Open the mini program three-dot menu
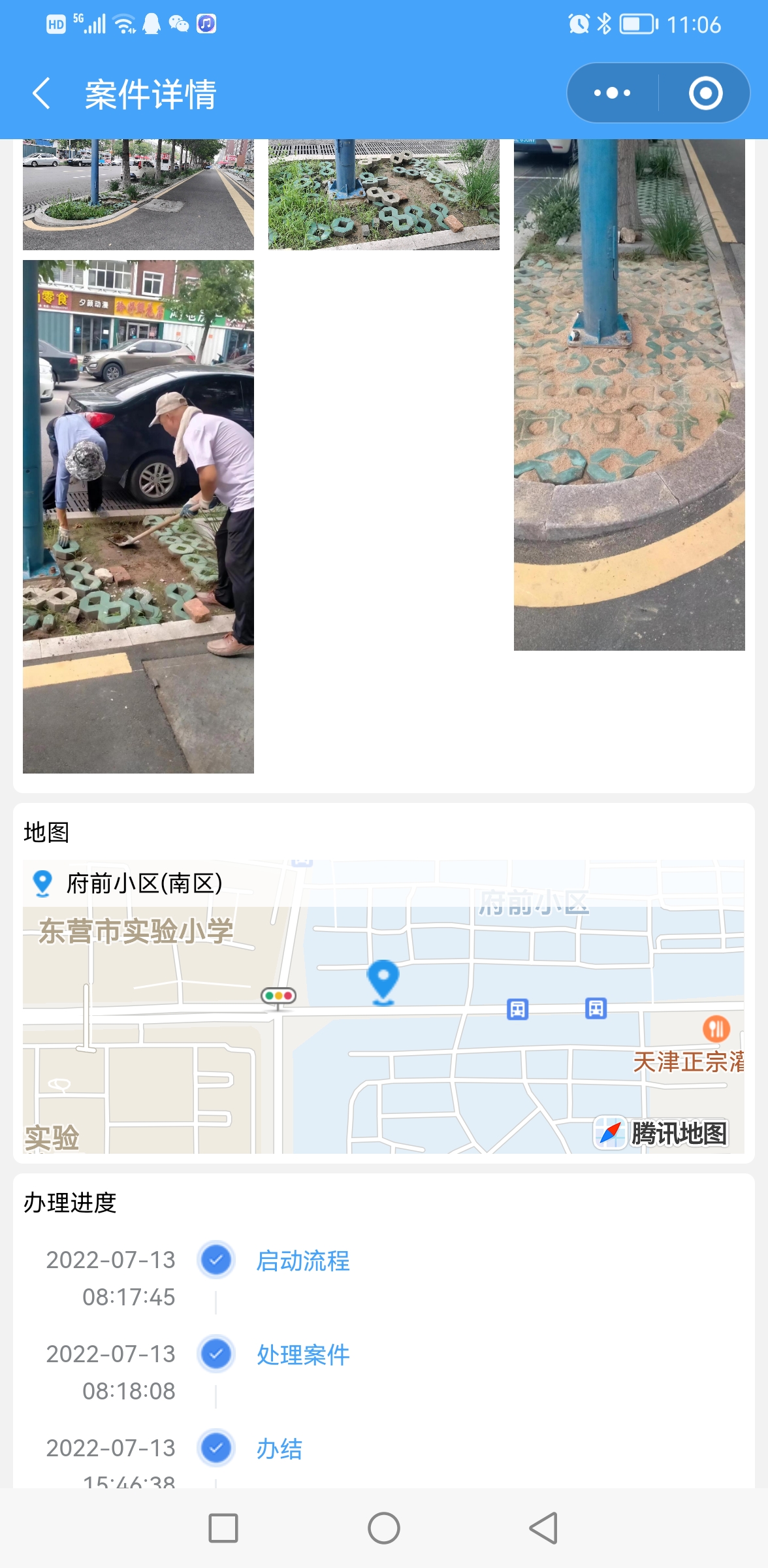Viewport: 768px width, 1568px height. click(613, 93)
